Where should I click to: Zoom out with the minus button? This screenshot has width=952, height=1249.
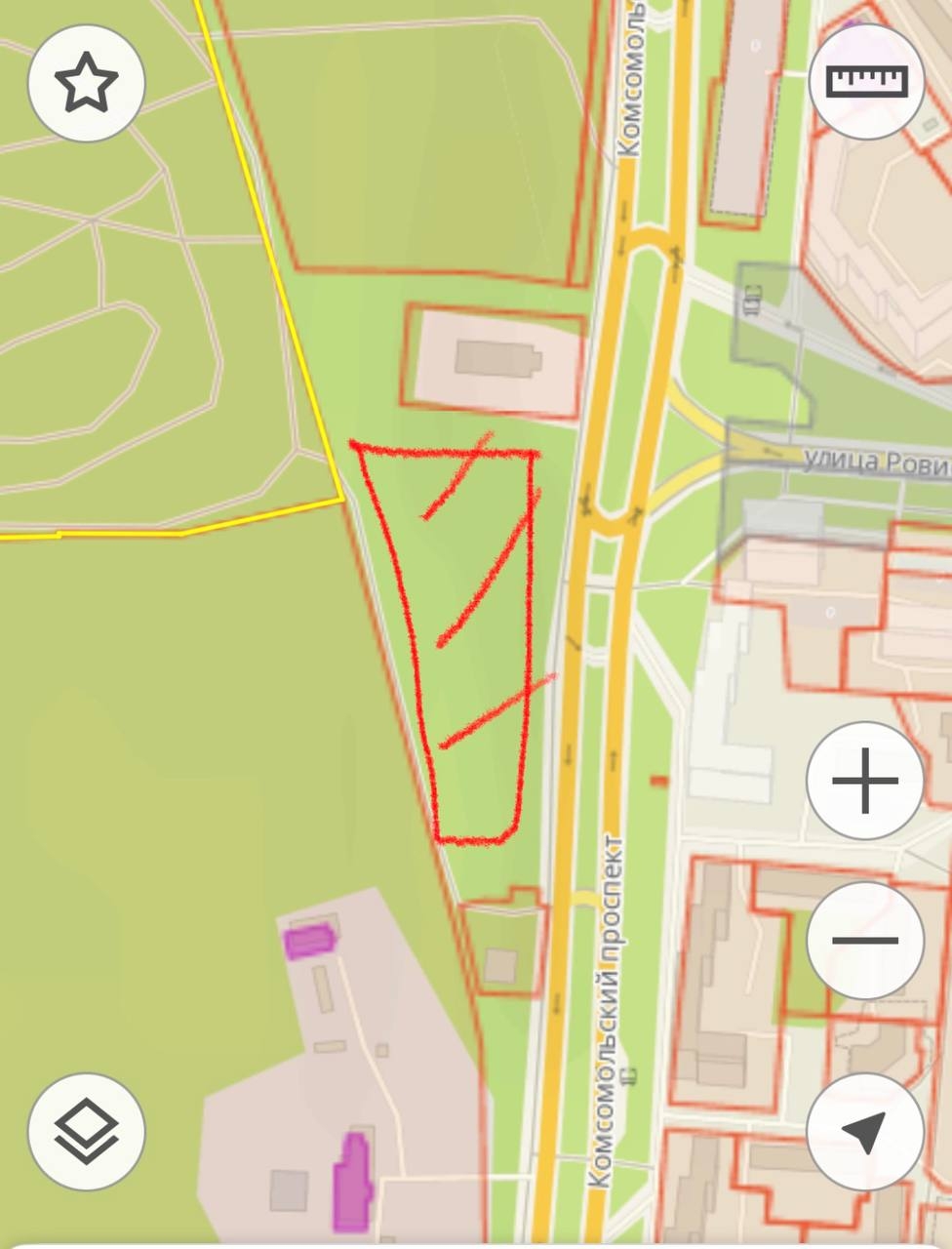tap(865, 941)
